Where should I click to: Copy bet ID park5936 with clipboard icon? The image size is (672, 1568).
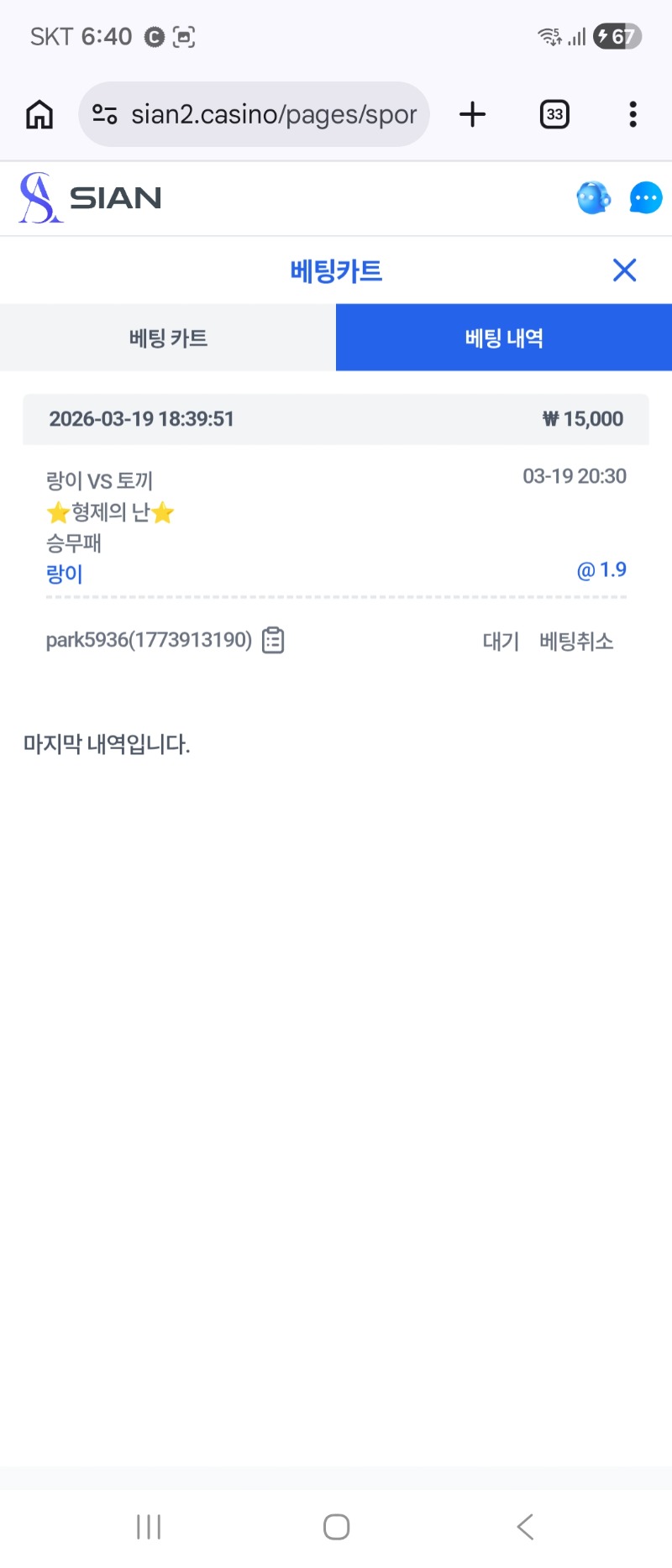(273, 641)
